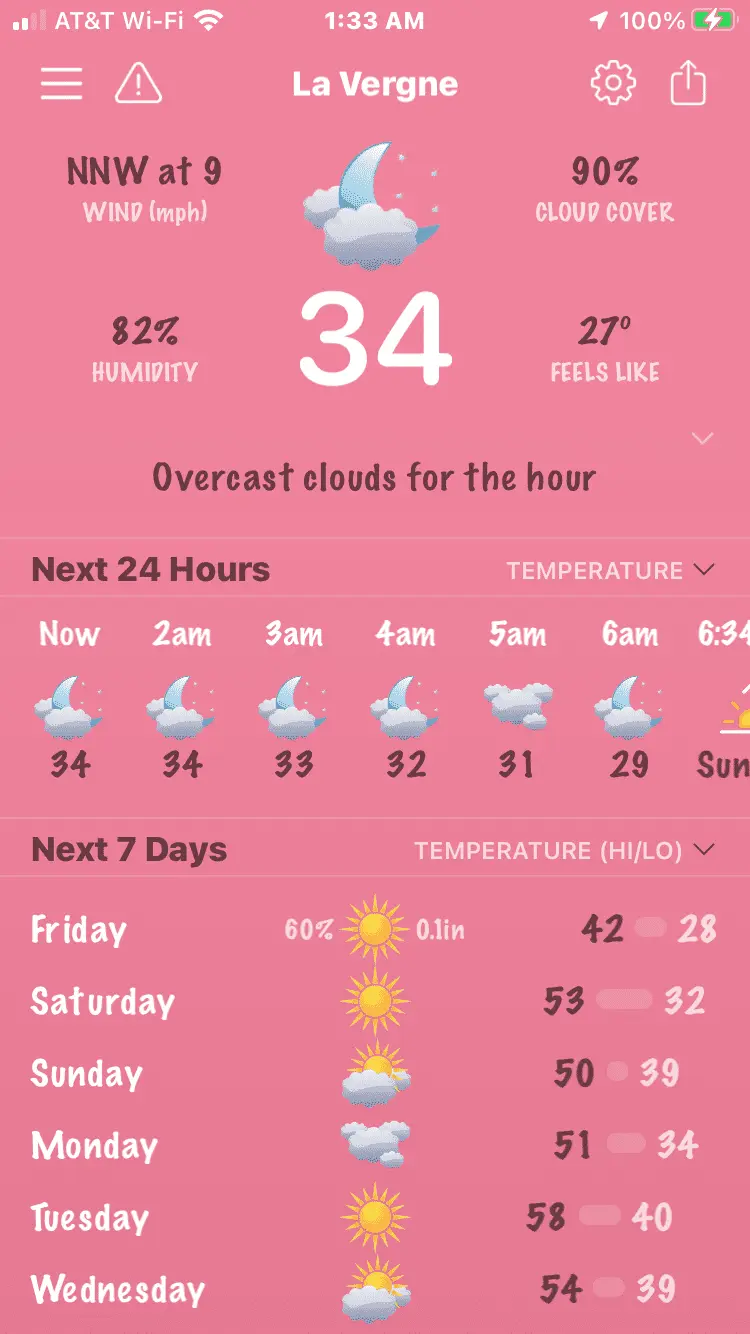Open the Next 24 Hours TEMPERATURE dropdown
The width and height of the screenshot is (750, 1334).
[x=610, y=570]
